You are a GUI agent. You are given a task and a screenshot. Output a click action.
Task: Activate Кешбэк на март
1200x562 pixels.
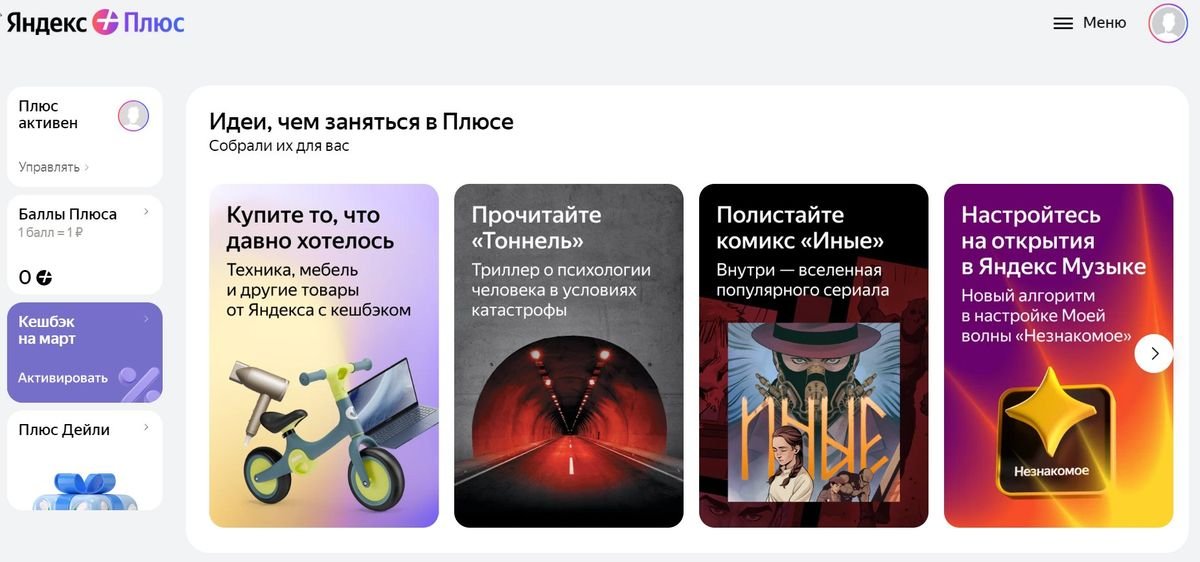(63, 378)
